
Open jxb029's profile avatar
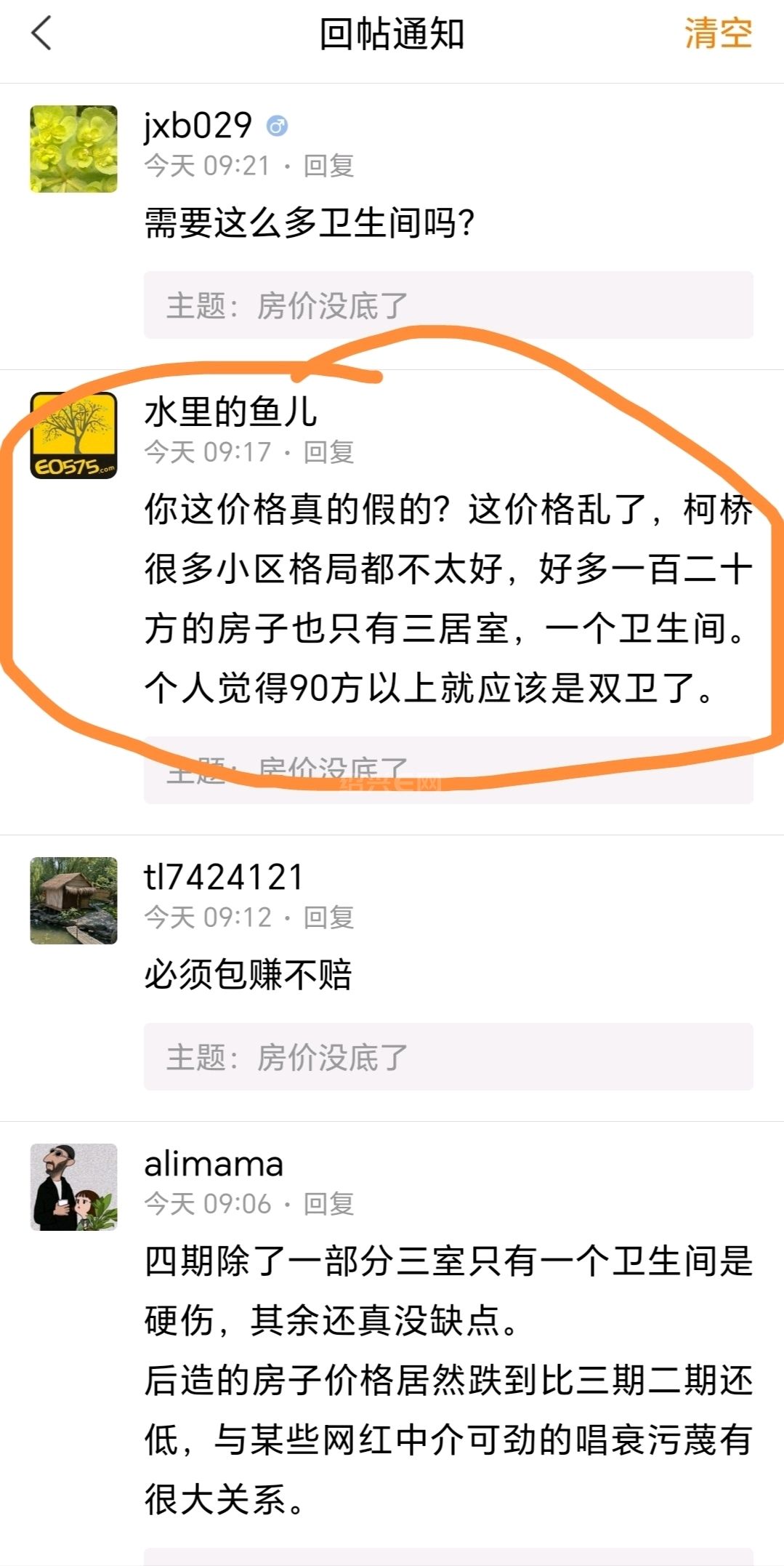pyautogui.click(x=73, y=149)
